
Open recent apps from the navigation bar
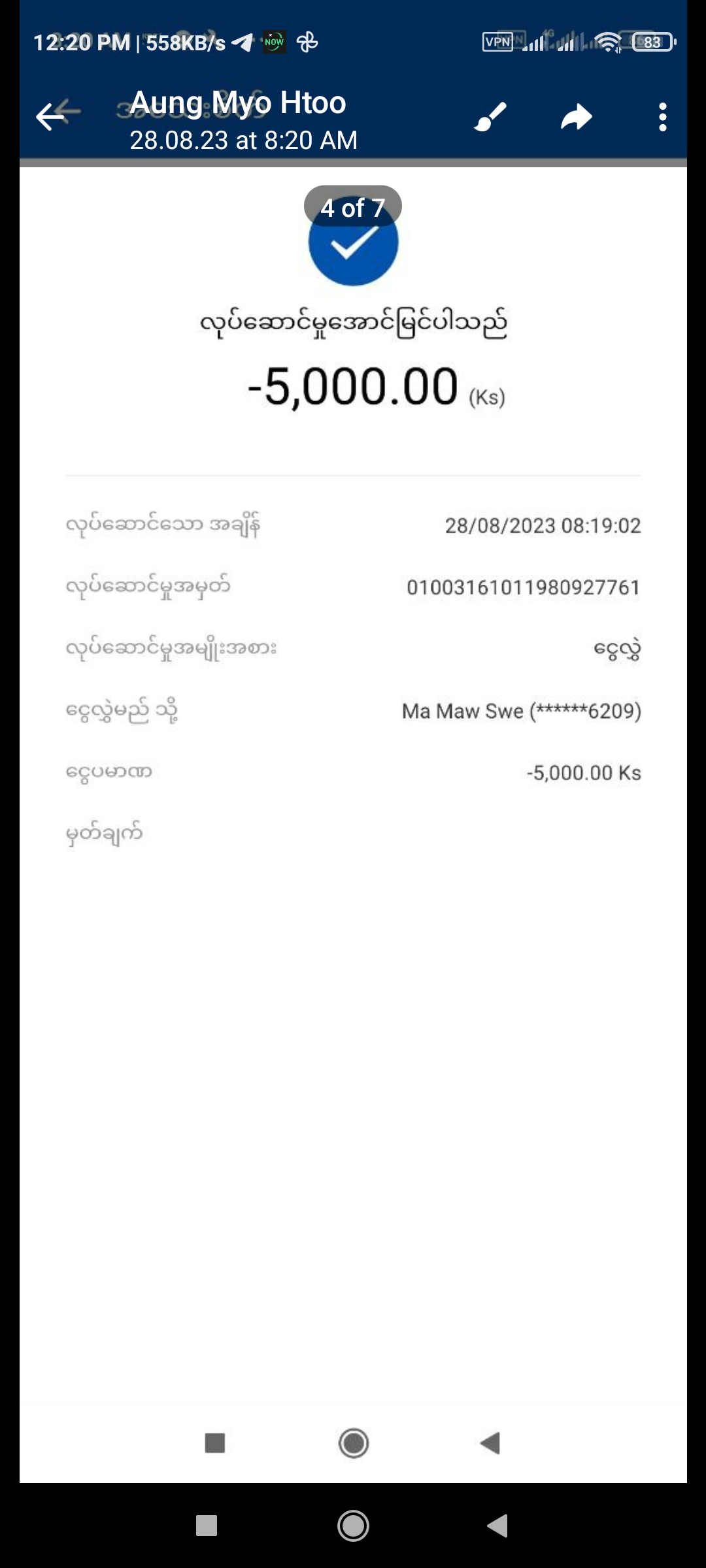(x=207, y=1526)
